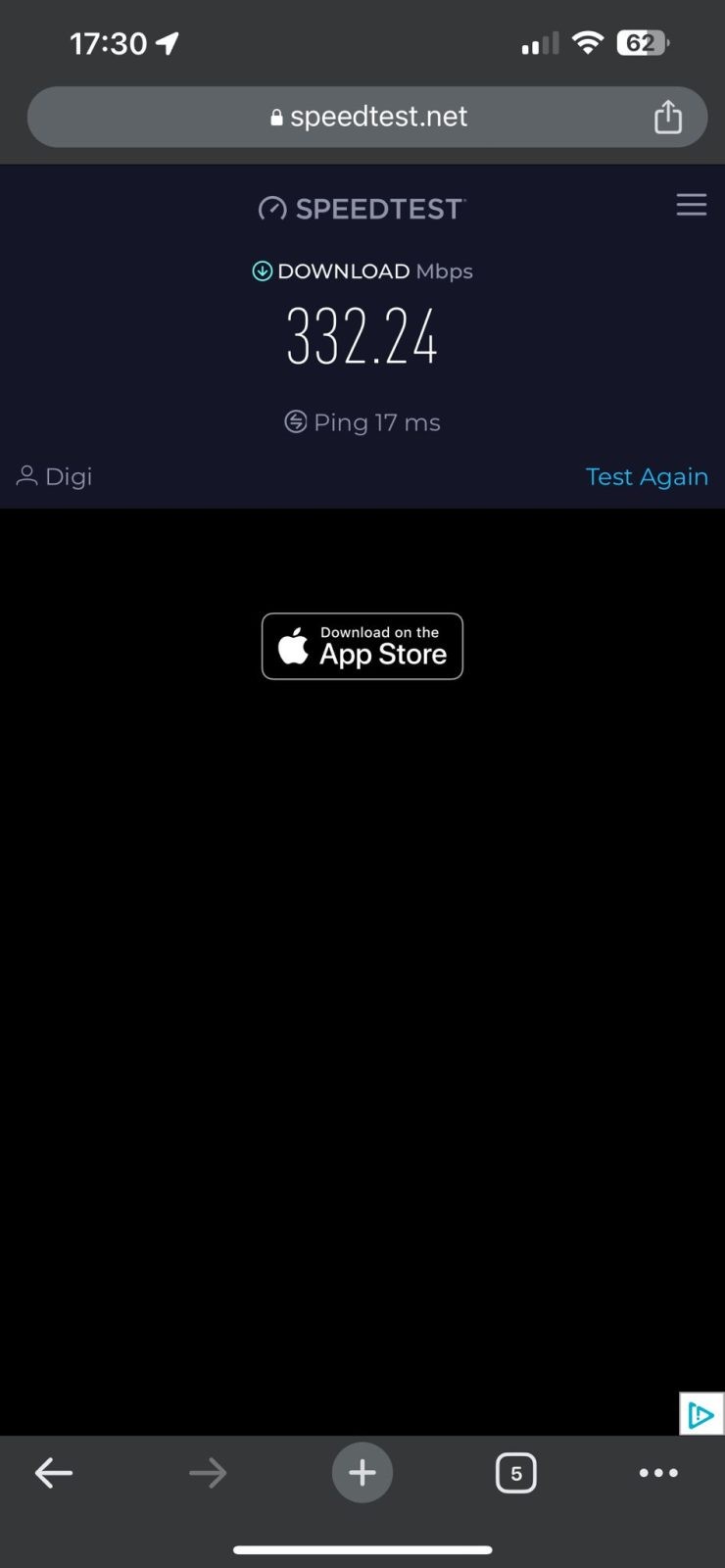The image size is (725, 1568).
Task: Open the Speedtest hamburger menu
Action: coord(692,205)
